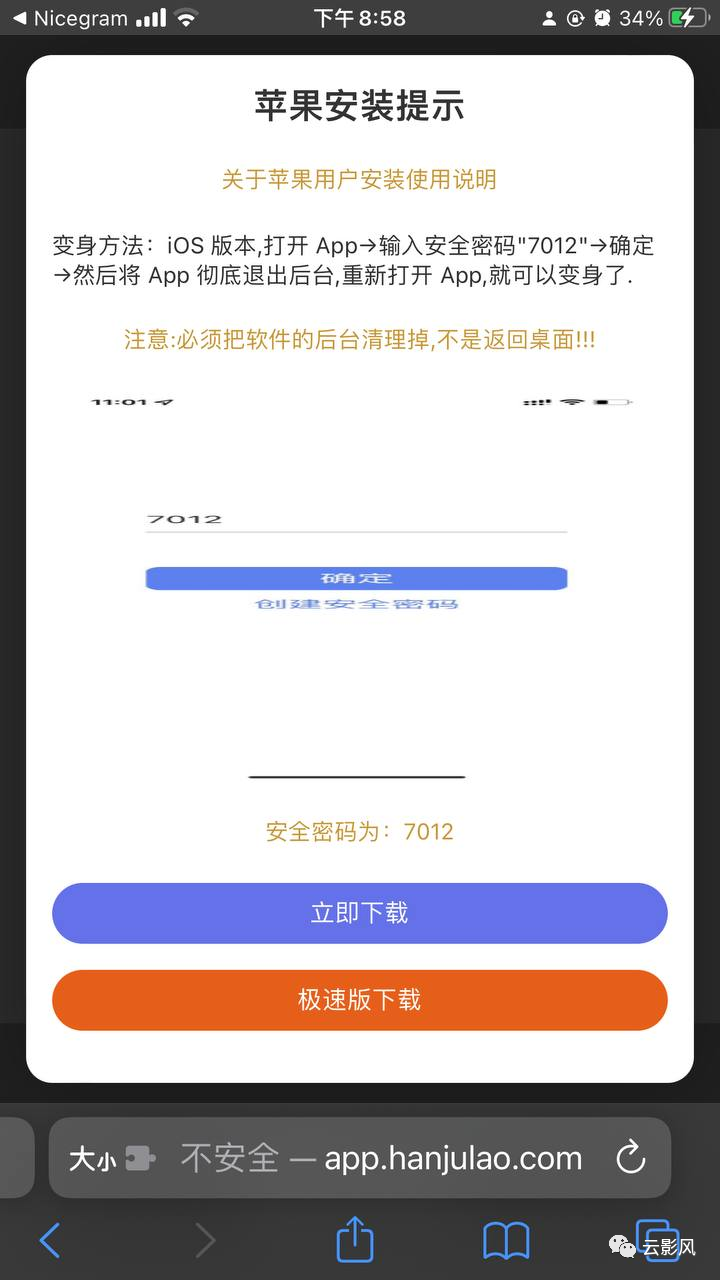Viewport: 720px width, 1280px height.
Task: Tap the app.hanjulao.com address bar
Action: click(380, 1159)
